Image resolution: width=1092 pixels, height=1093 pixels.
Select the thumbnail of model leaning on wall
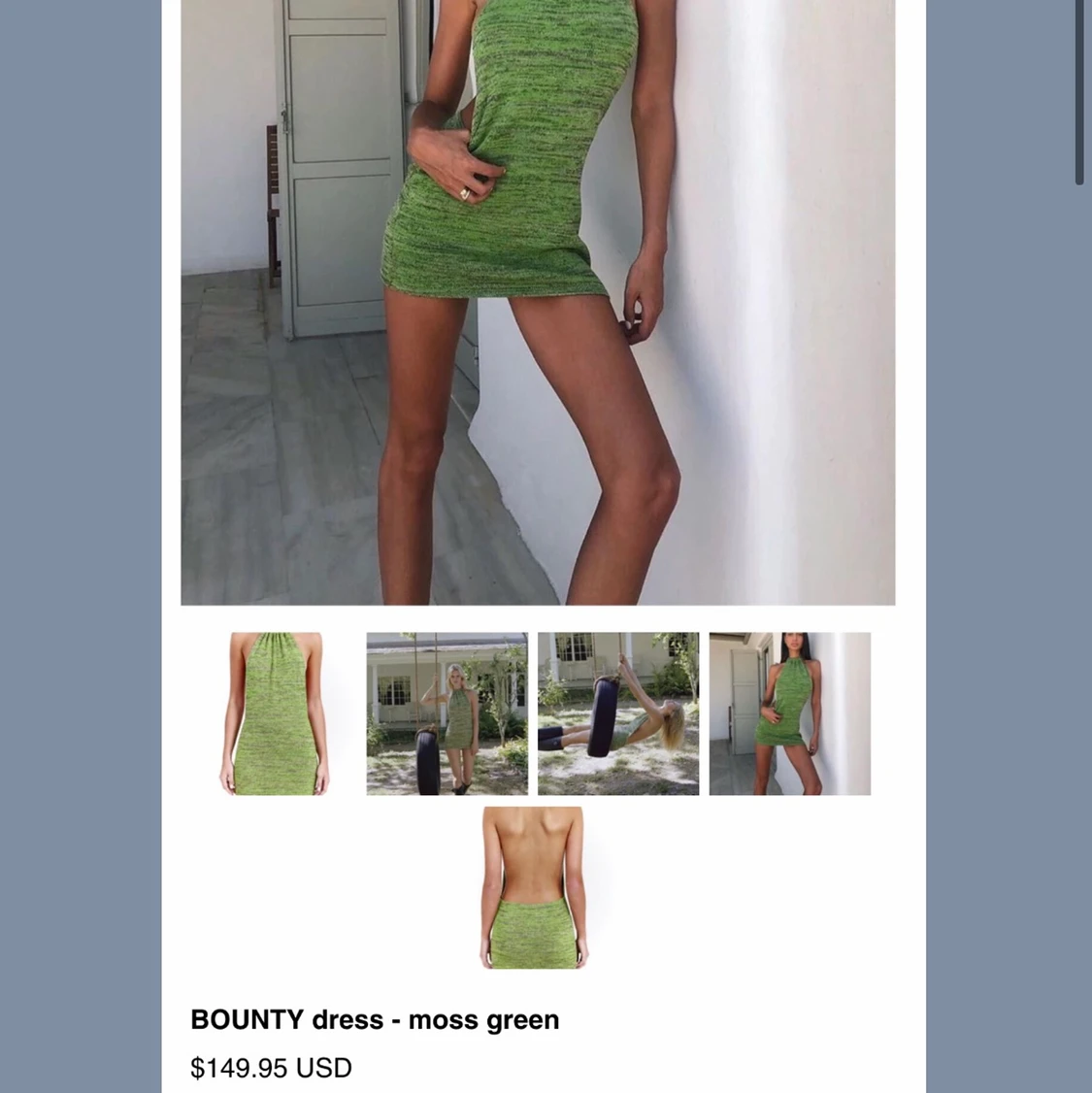click(x=789, y=713)
